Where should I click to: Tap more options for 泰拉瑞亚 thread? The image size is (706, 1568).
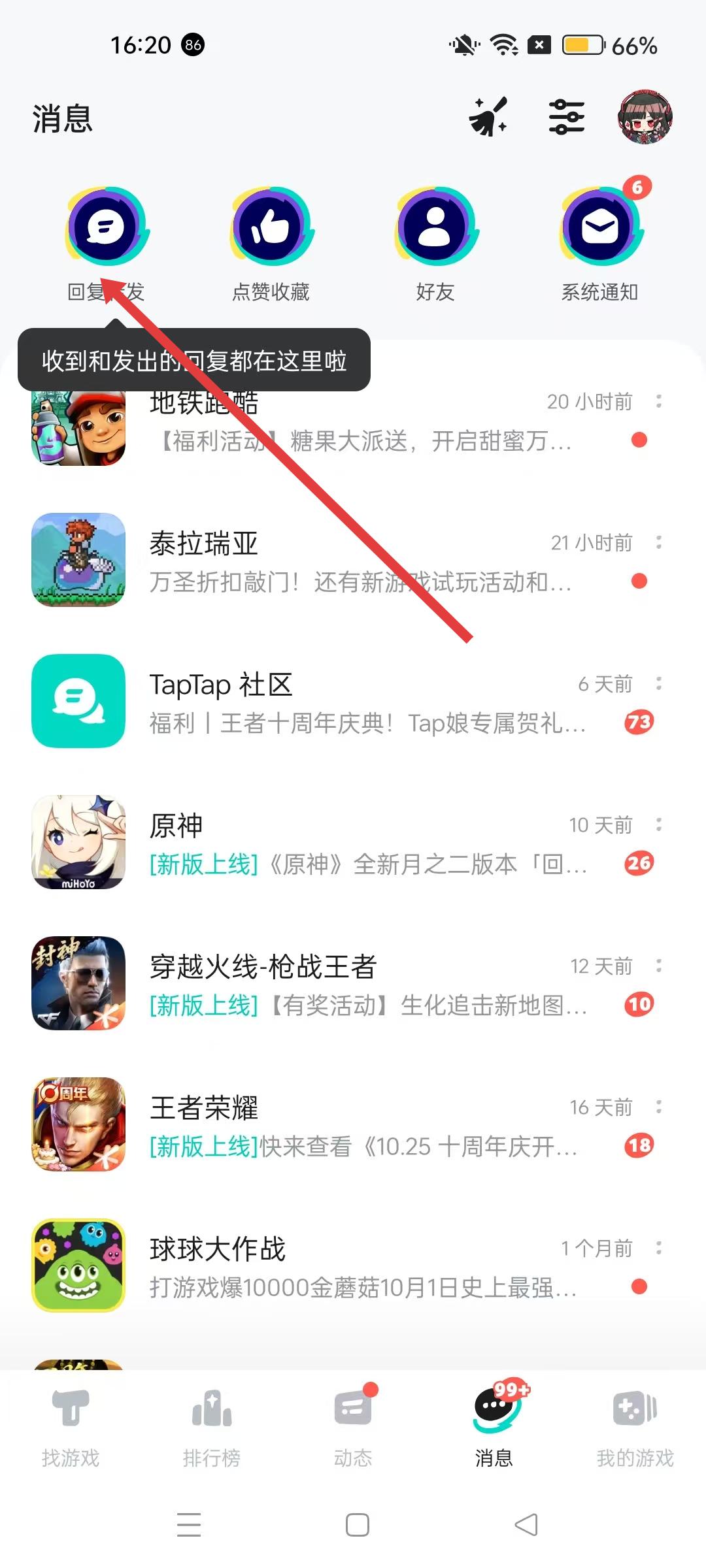pyautogui.click(x=658, y=542)
